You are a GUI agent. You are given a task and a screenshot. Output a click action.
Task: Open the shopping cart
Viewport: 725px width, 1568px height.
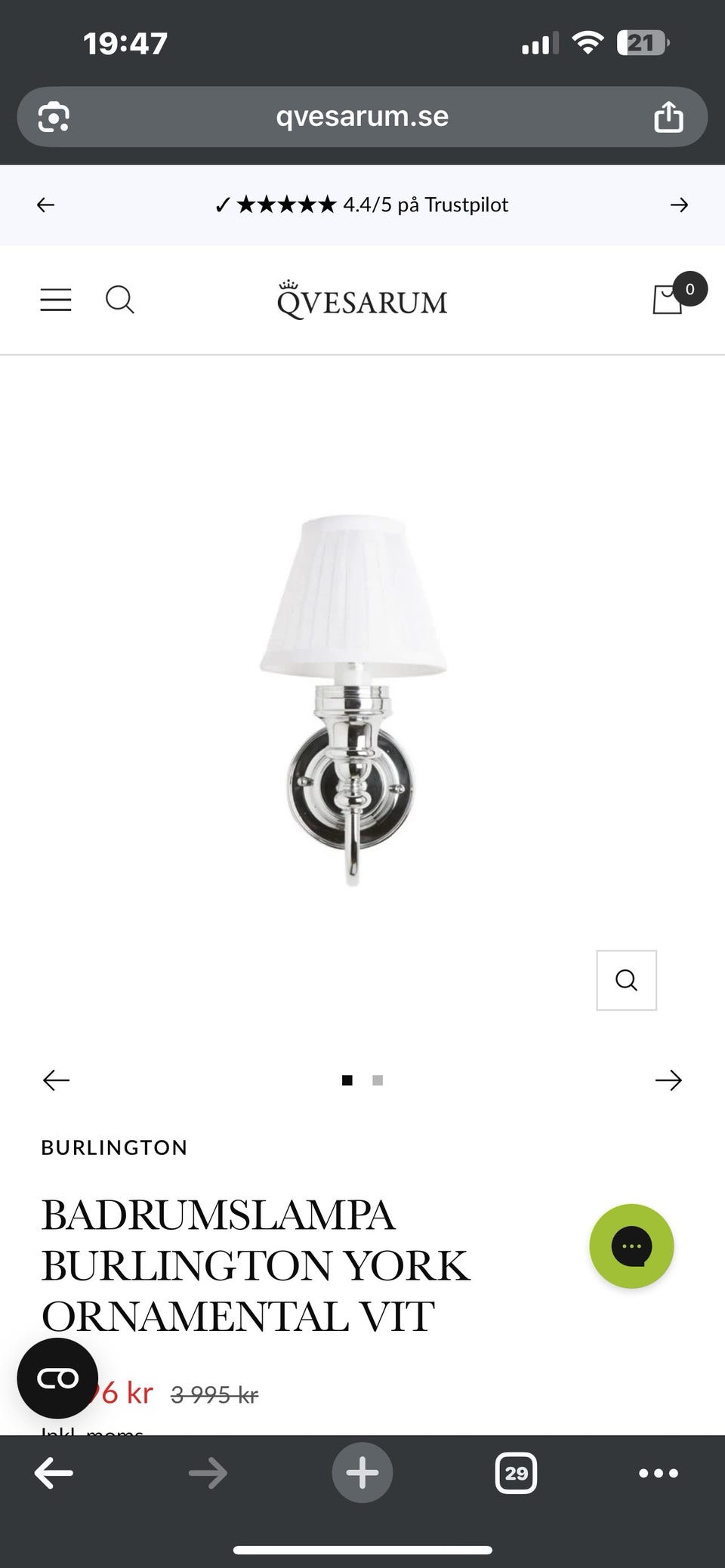click(x=669, y=298)
